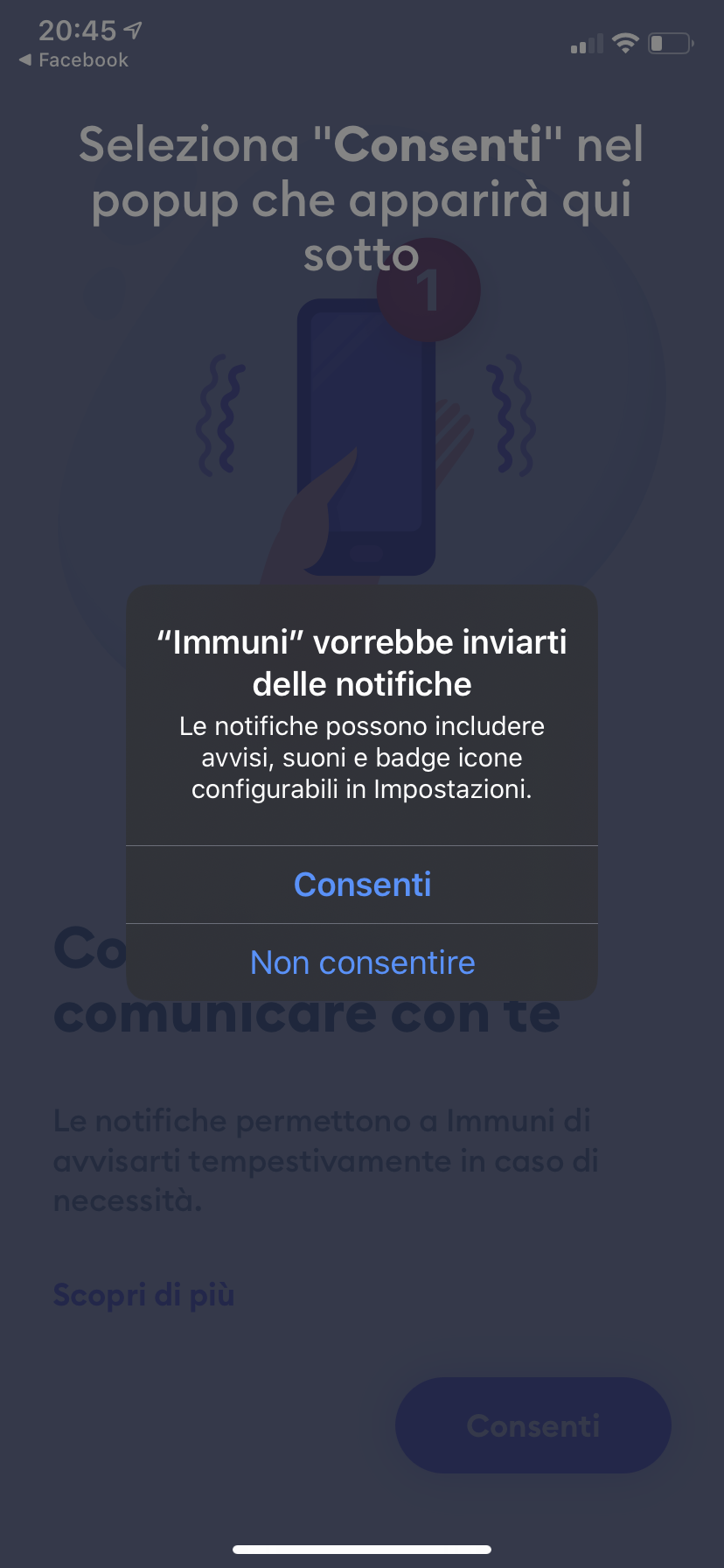Return to Facebook via the status bar link
This screenshot has height=1568, width=724.
tap(74, 60)
